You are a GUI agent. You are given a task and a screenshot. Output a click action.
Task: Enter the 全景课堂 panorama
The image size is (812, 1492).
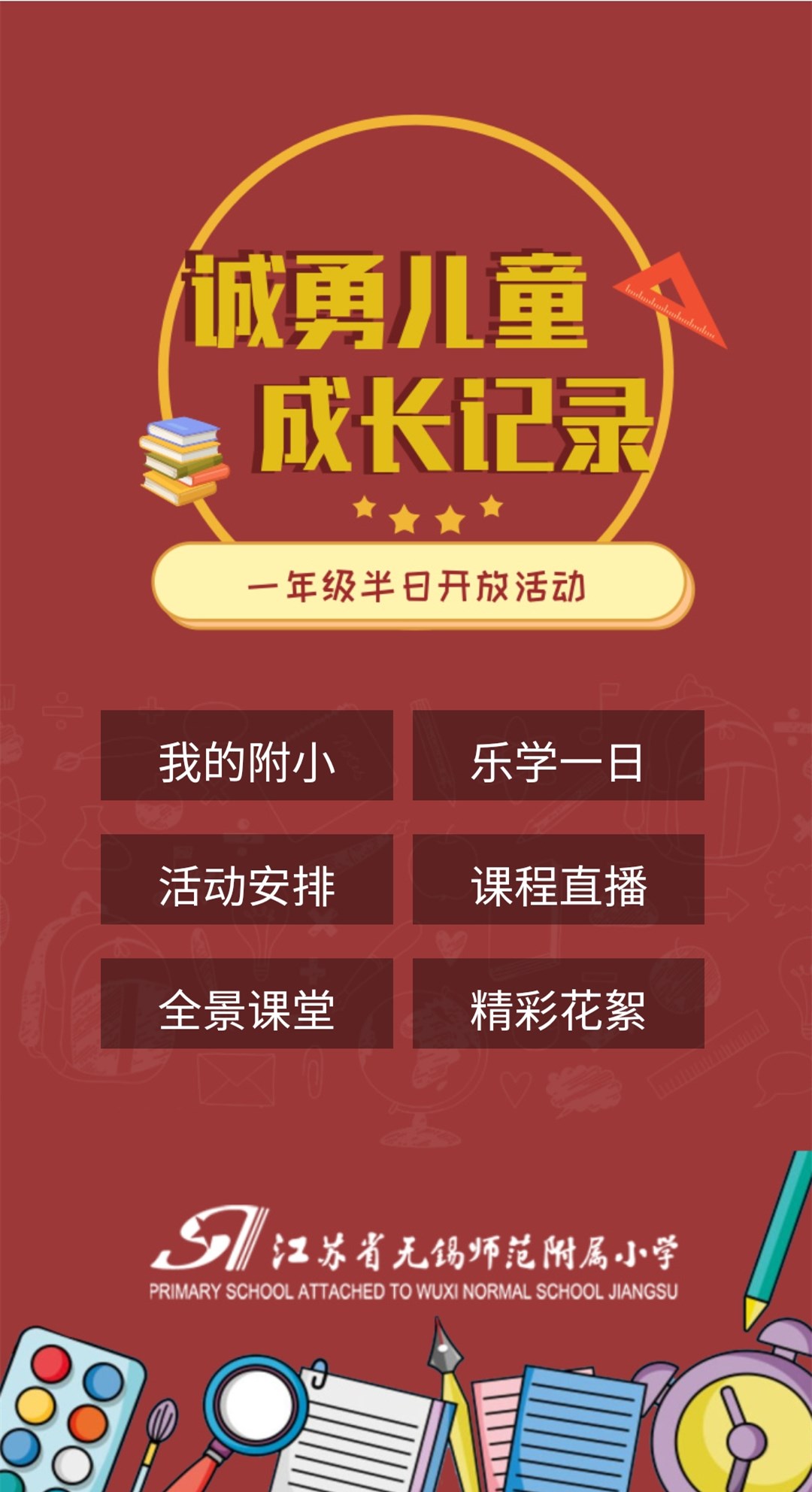pyautogui.click(x=247, y=1003)
